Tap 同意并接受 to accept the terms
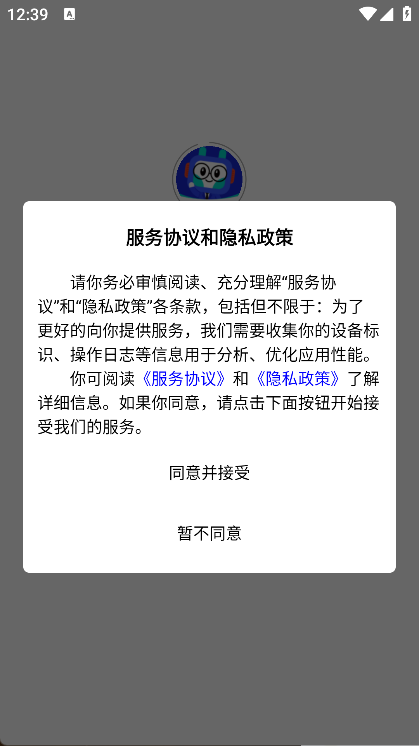Screen dimensions: 419x746 [209, 473]
